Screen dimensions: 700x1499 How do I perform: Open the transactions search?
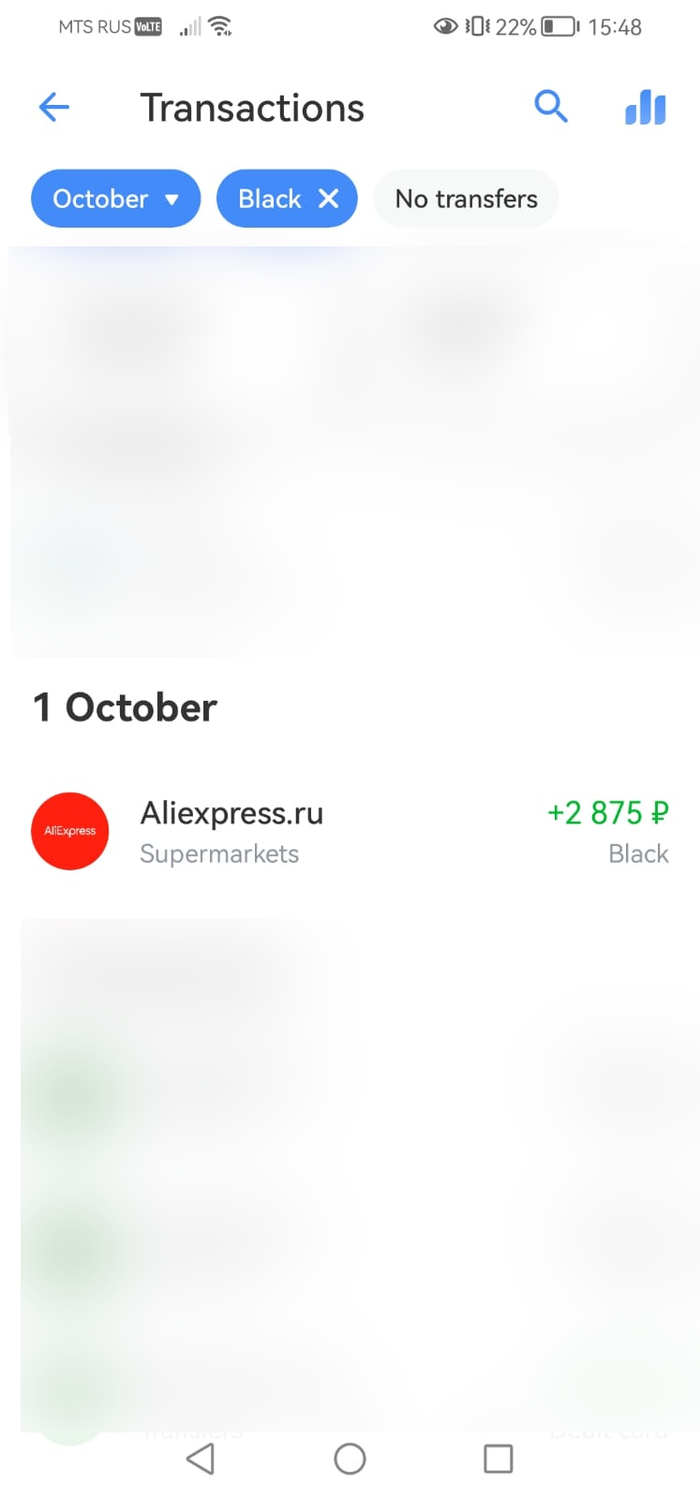[x=551, y=106]
